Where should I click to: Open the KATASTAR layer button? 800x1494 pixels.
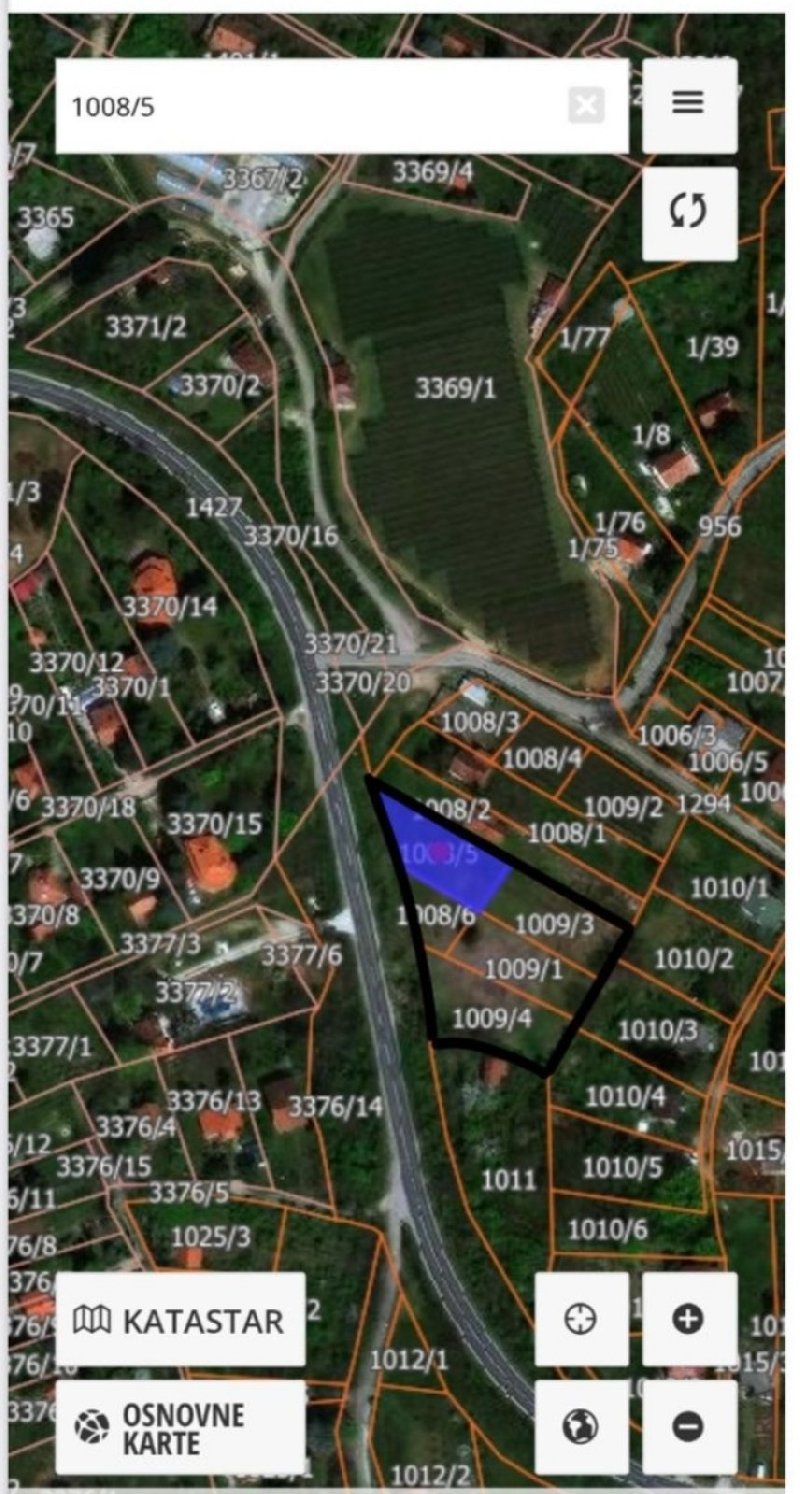tap(180, 1319)
